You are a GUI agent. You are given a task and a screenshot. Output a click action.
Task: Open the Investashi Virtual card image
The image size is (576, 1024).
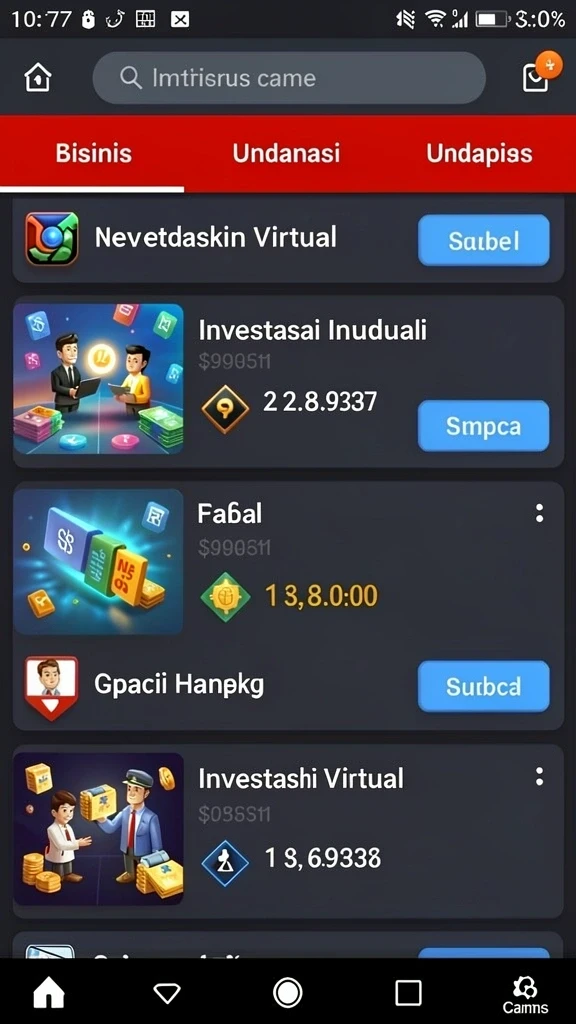coord(99,829)
